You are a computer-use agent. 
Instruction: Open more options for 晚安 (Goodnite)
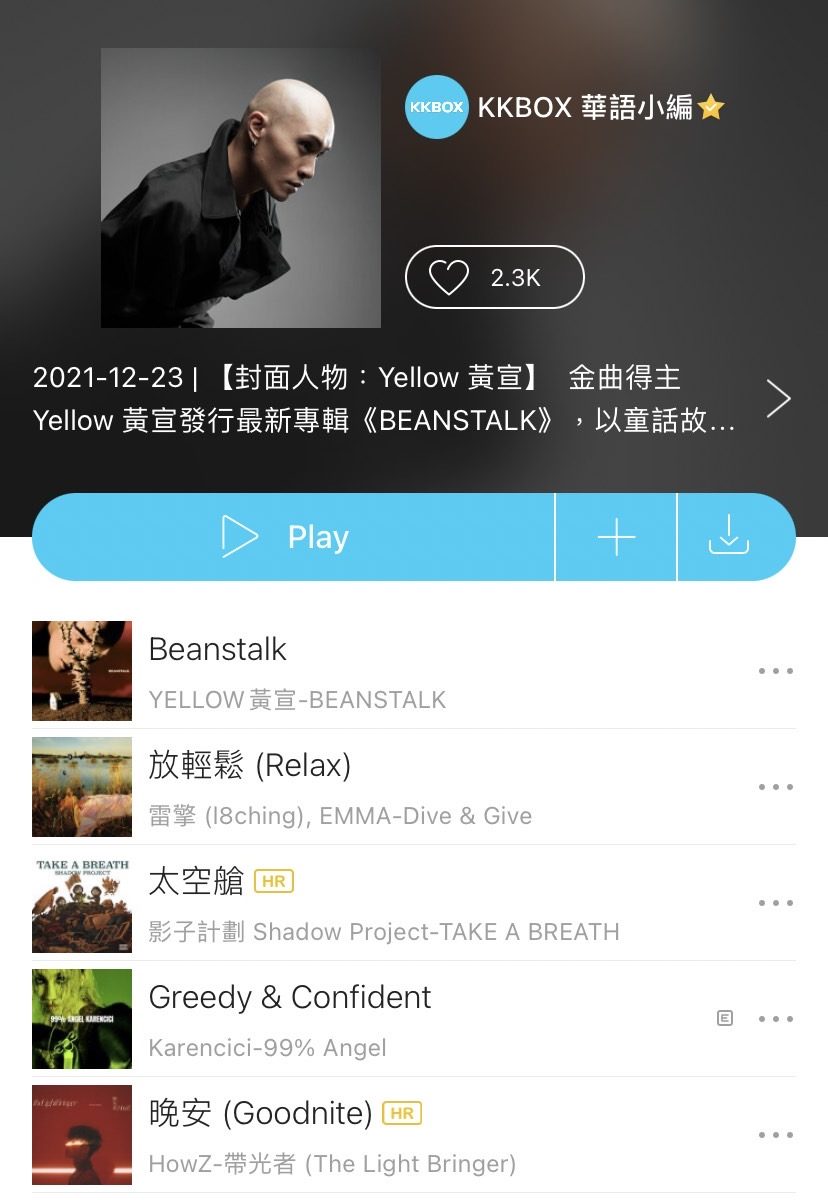click(x=775, y=1135)
